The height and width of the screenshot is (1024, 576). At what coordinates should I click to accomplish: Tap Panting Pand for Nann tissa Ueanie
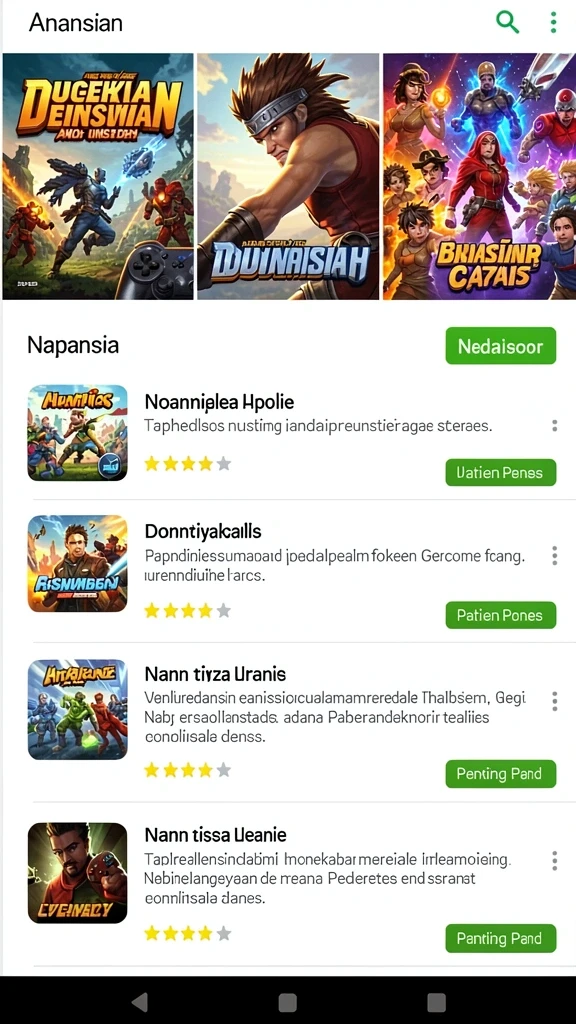click(501, 938)
